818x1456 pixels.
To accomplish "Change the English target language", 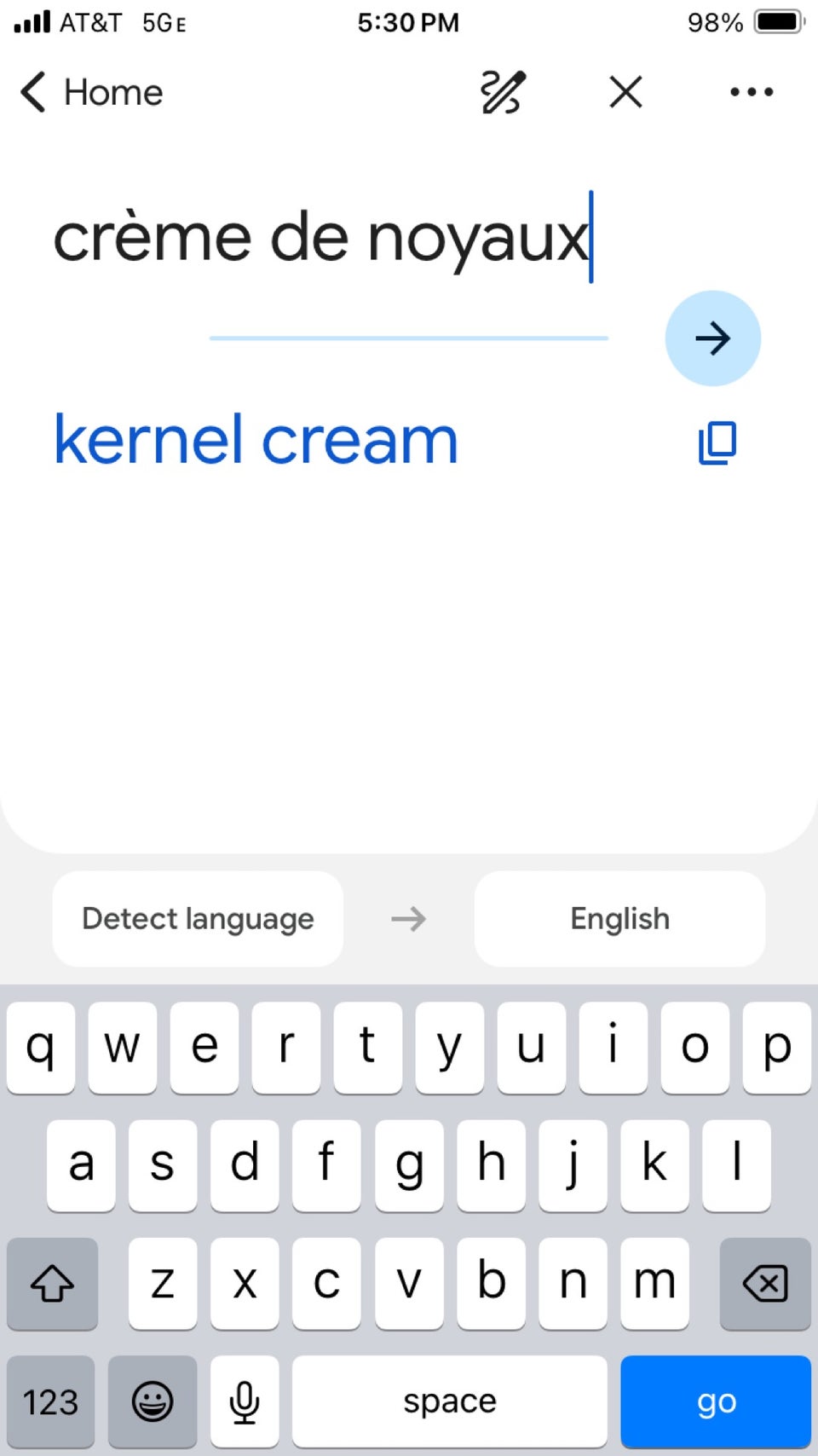I will coord(619,919).
